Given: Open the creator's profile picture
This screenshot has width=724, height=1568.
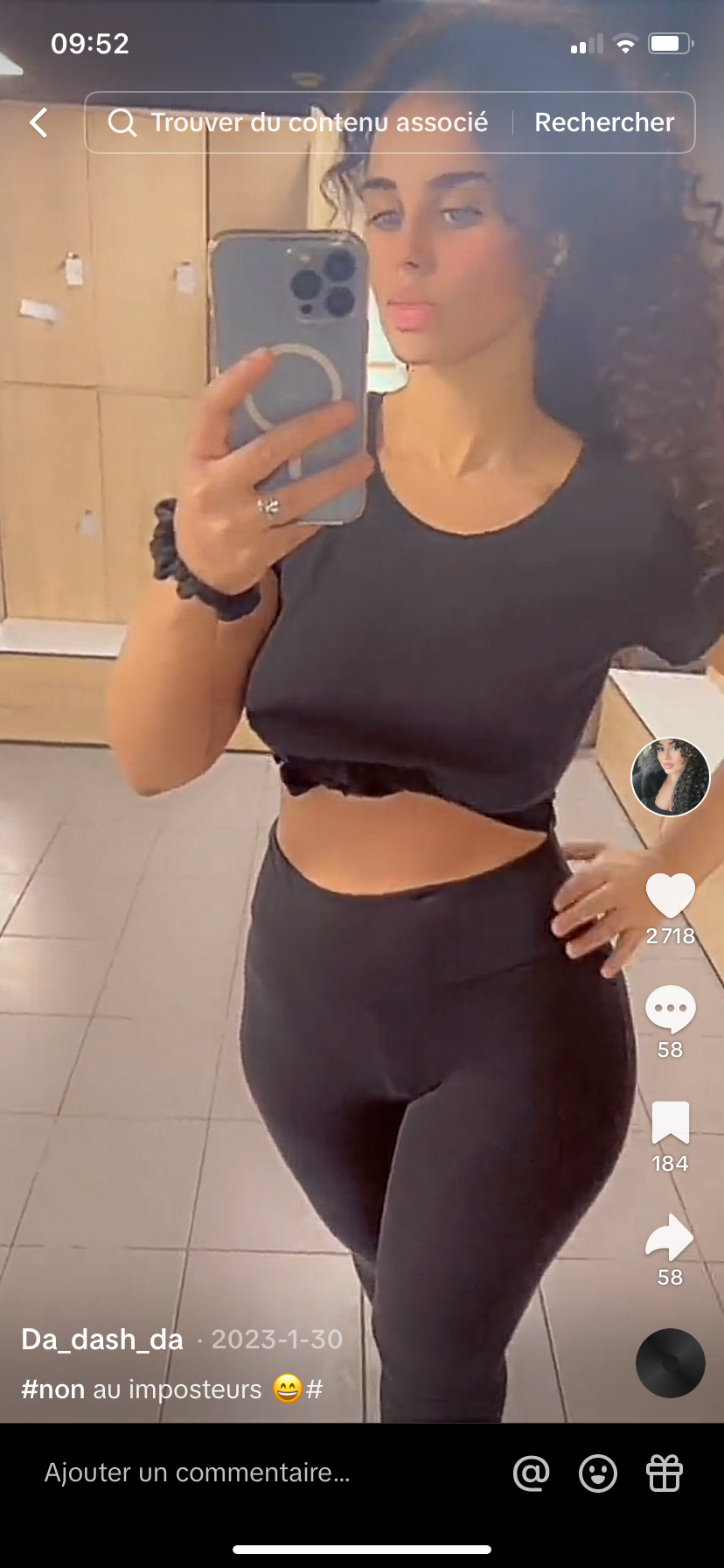Looking at the screenshot, I should [670, 777].
